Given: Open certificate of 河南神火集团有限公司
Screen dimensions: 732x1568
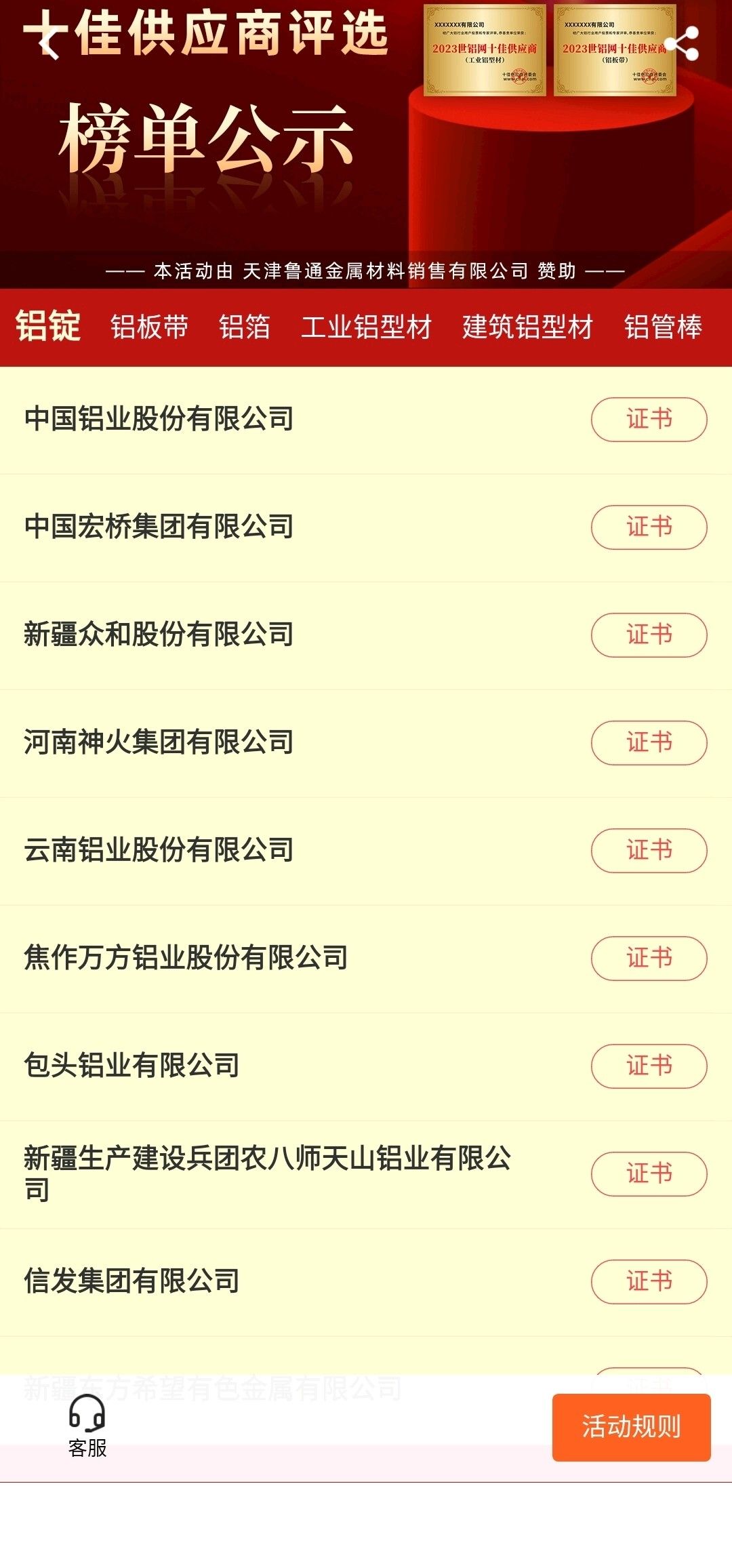Looking at the screenshot, I should coord(649,743).
